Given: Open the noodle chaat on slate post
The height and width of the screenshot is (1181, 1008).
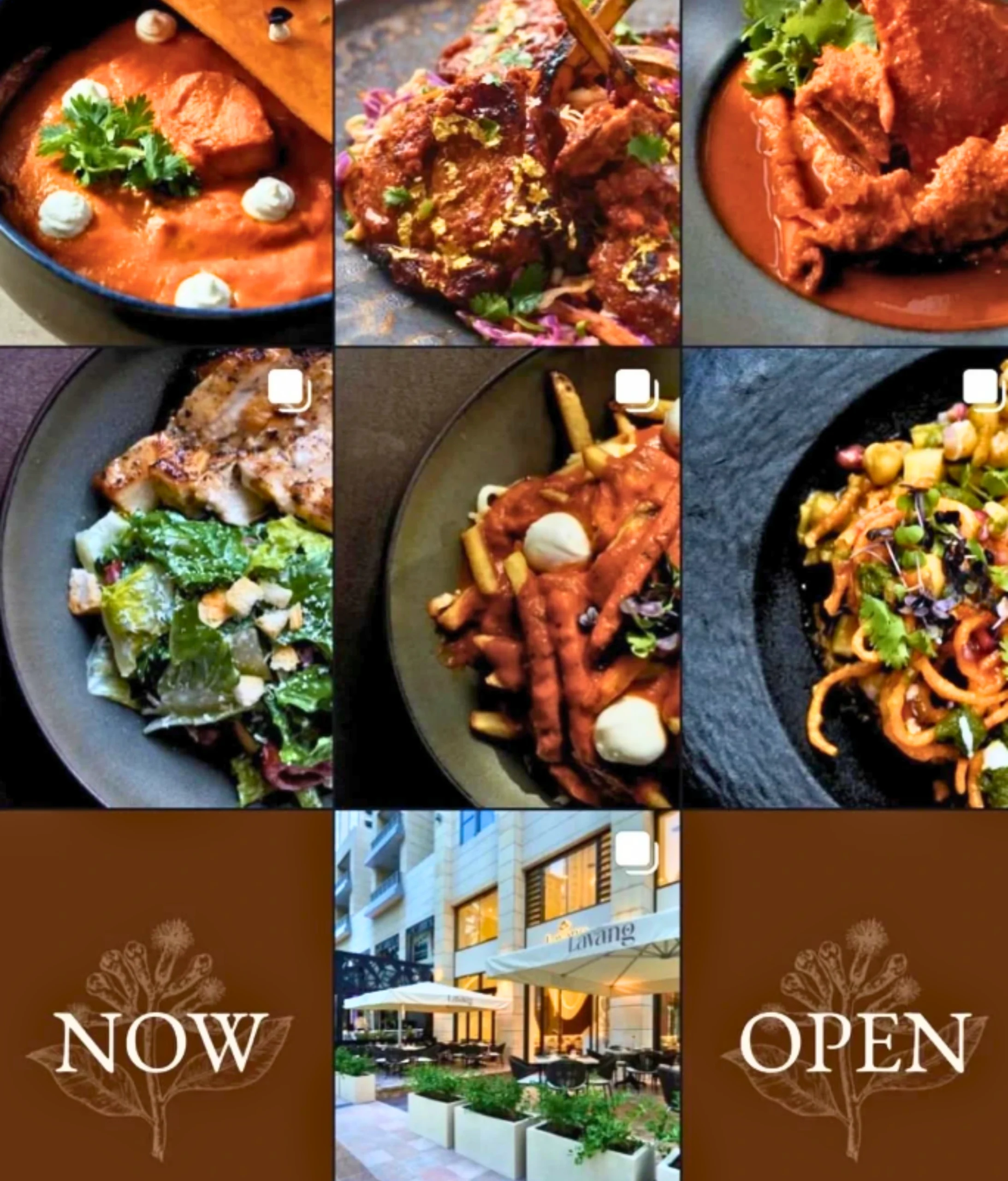Looking at the screenshot, I should [x=846, y=577].
